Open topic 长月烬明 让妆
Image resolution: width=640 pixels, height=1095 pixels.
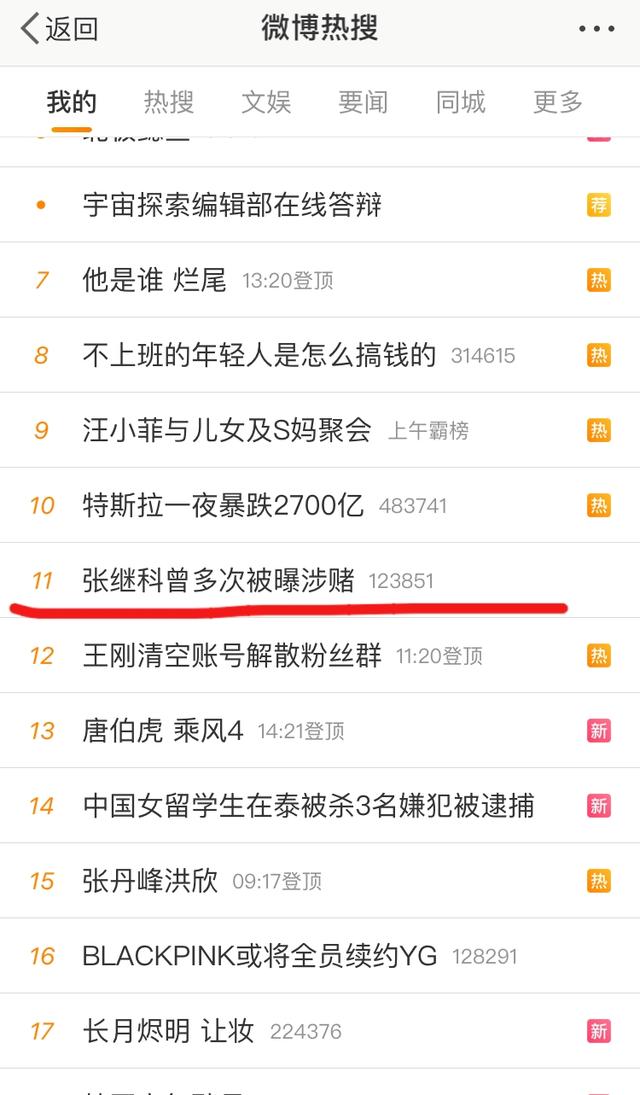click(x=168, y=1031)
